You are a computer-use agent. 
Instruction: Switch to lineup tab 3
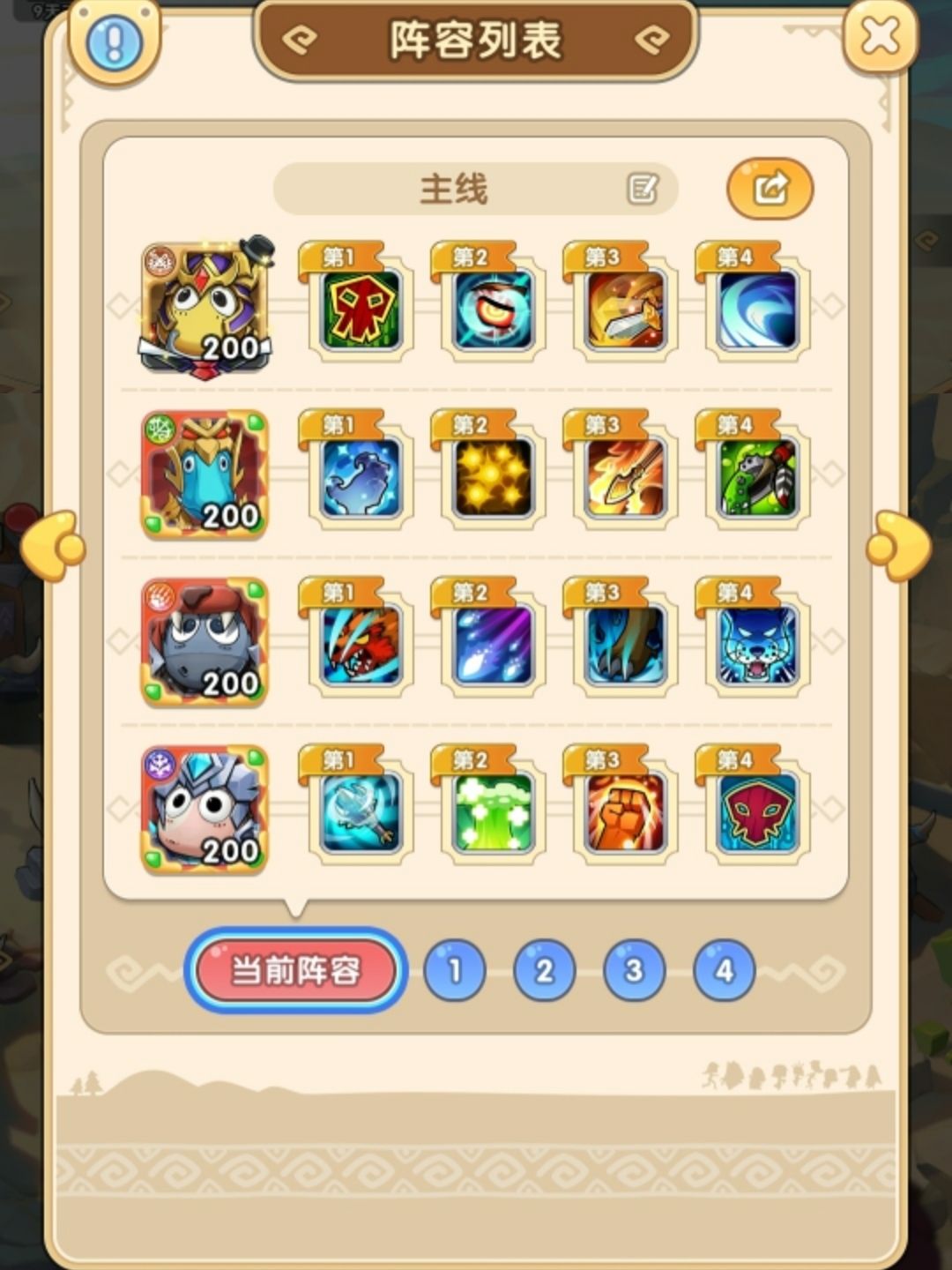pyautogui.click(x=634, y=968)
